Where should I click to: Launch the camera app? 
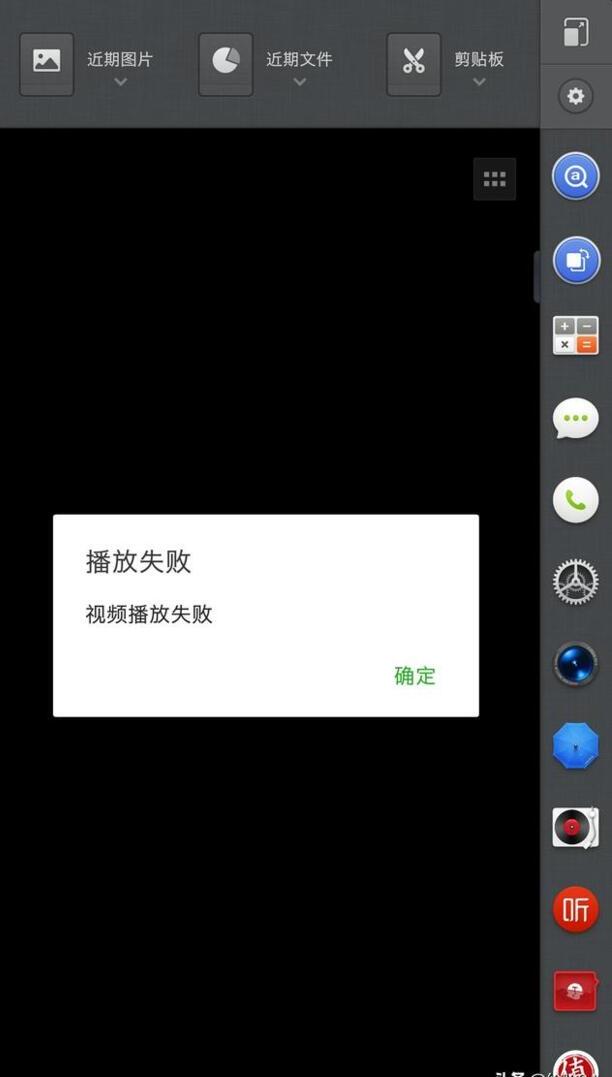point(576,664)
